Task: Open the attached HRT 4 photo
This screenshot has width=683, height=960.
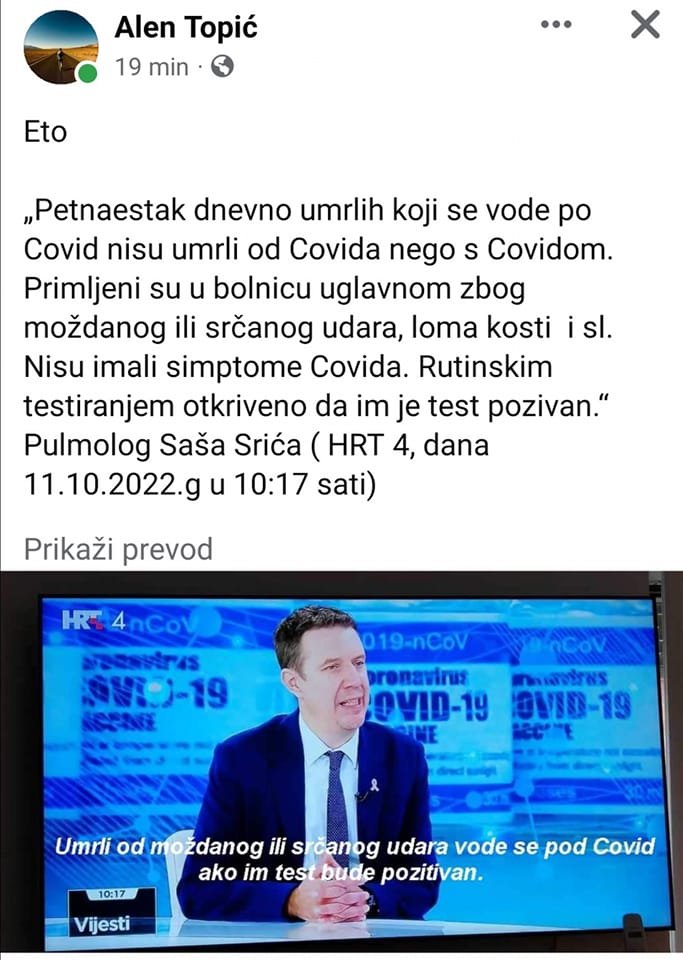Action: [x=341, y=765]
